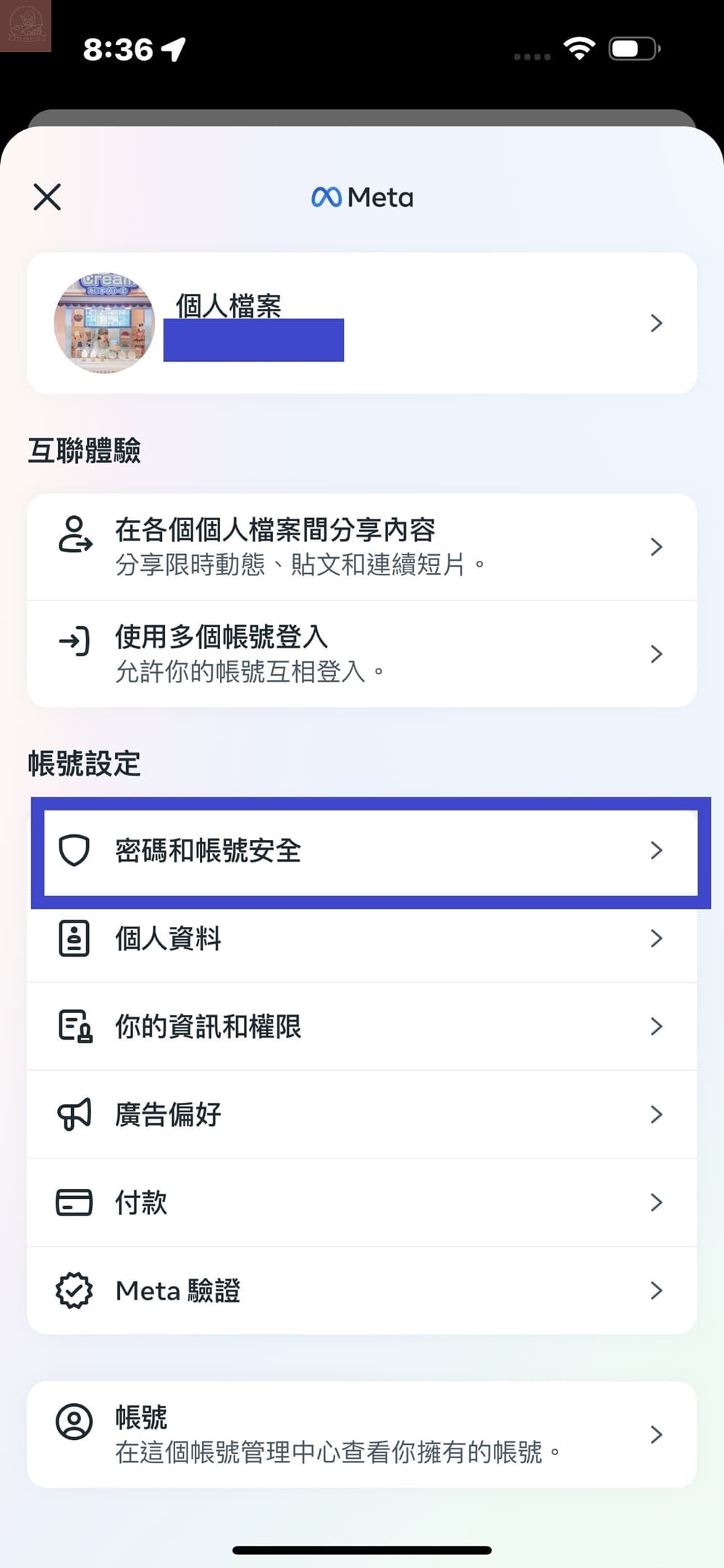Tap the verified badge icon for Meta 驗證
This screenshot has height=1568, width=724.
point(73,1290)
